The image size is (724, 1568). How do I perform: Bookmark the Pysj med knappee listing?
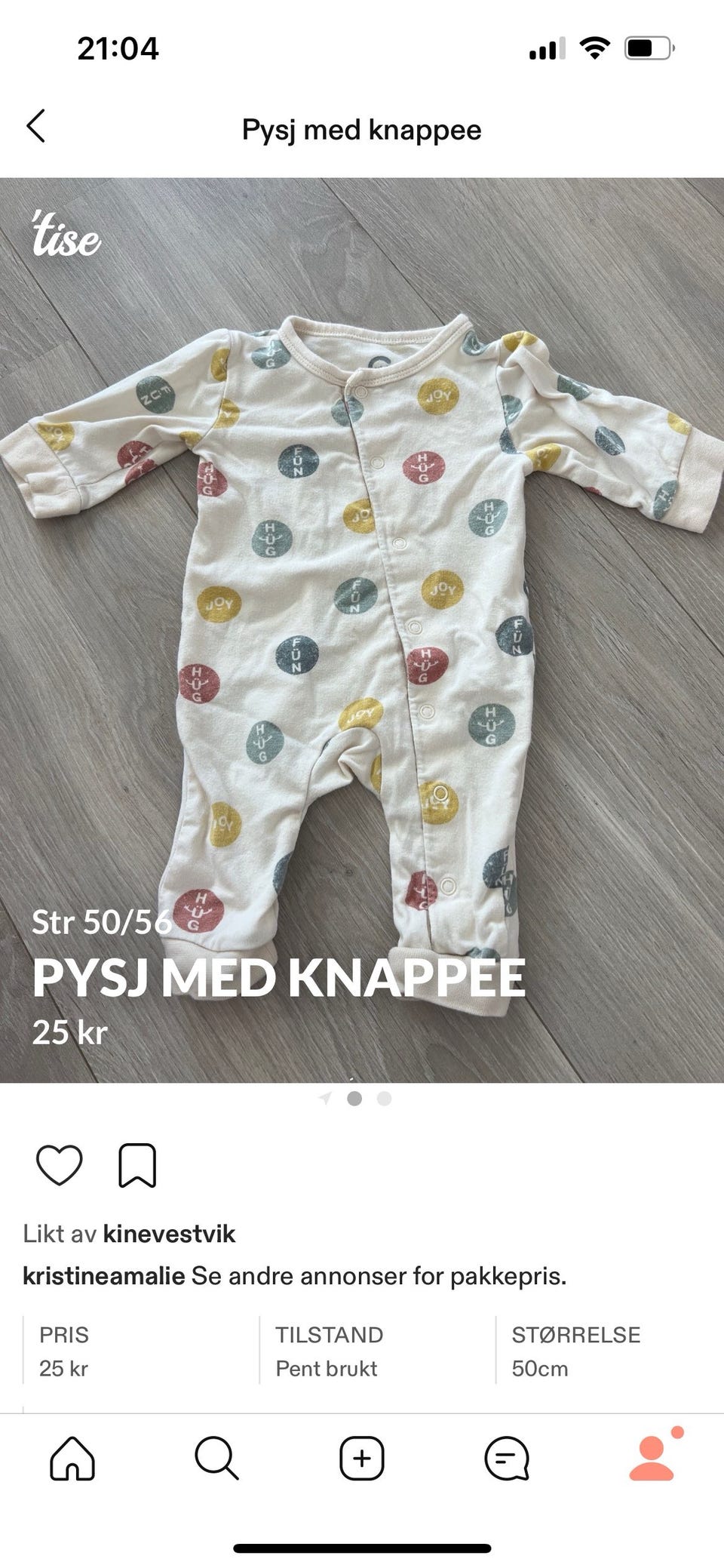(x=137, y=1166)
